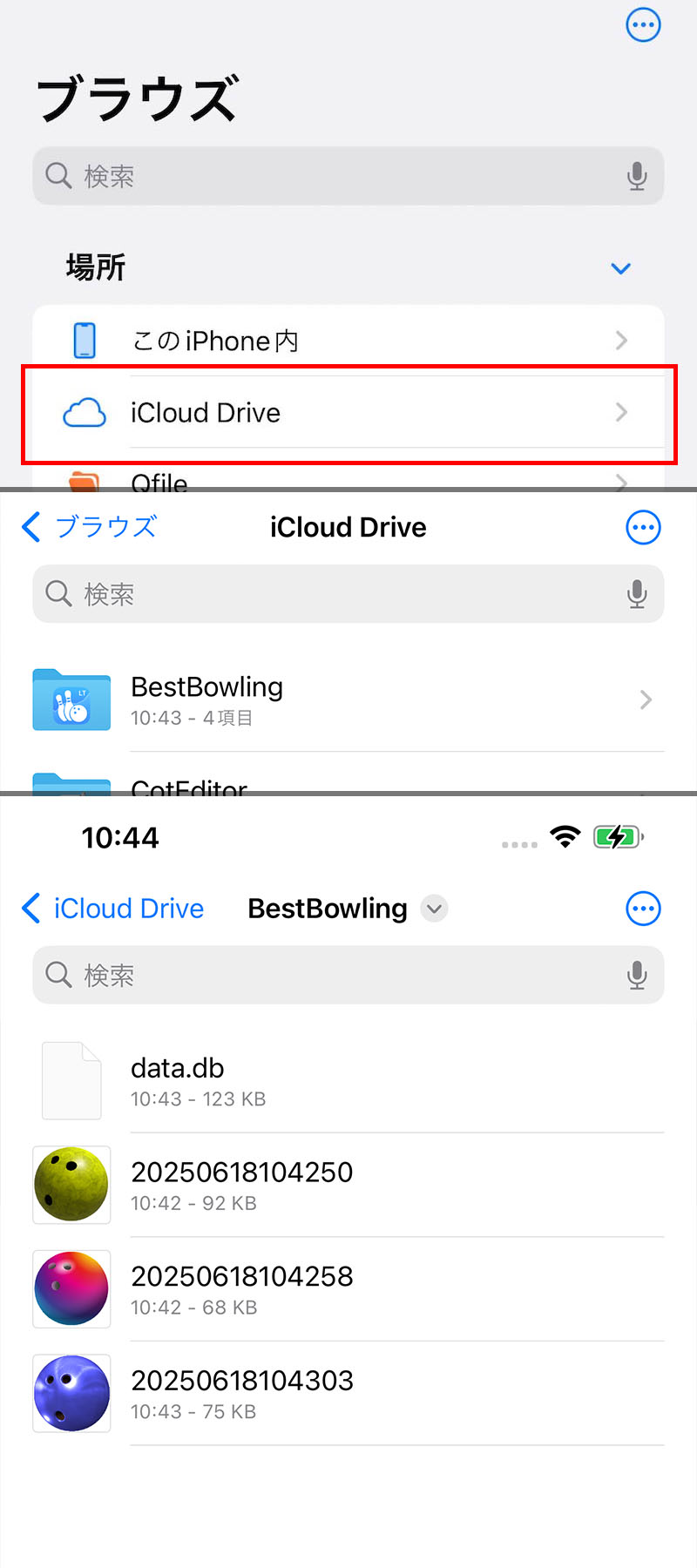
Task: Go back to ブラウズ
Action: coord(90,527)
